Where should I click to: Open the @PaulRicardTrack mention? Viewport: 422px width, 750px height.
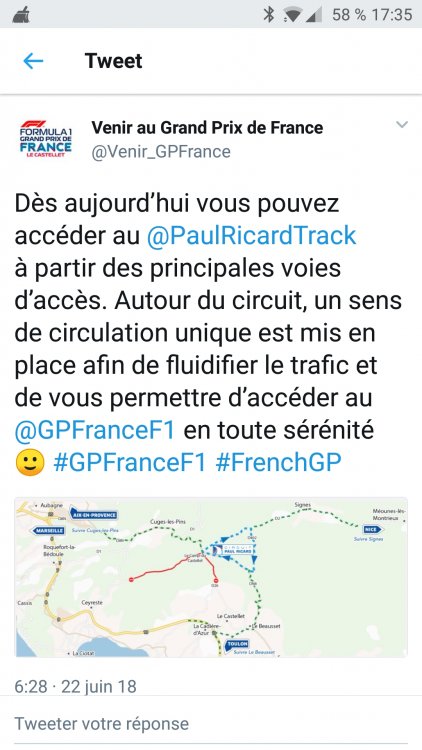click(x=251, y=236)
